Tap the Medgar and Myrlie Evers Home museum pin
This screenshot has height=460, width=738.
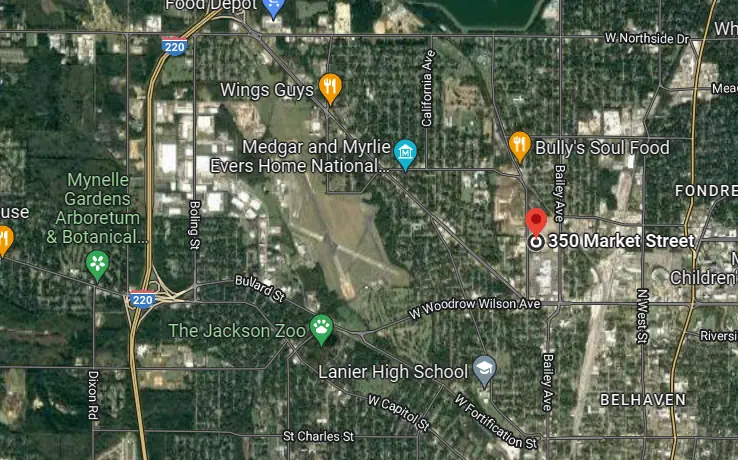point(405,153)
